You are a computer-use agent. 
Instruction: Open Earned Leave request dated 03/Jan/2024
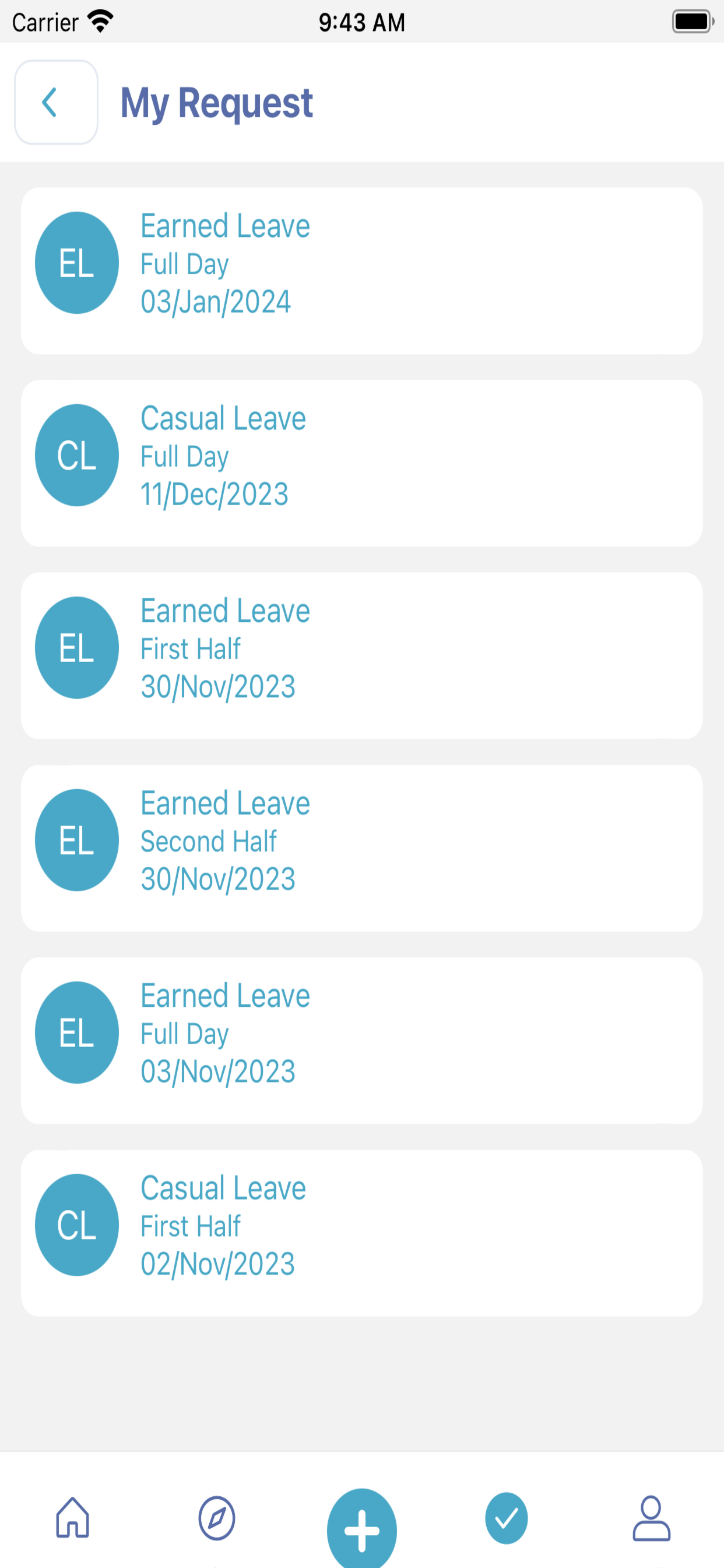[x=362, y=271]
